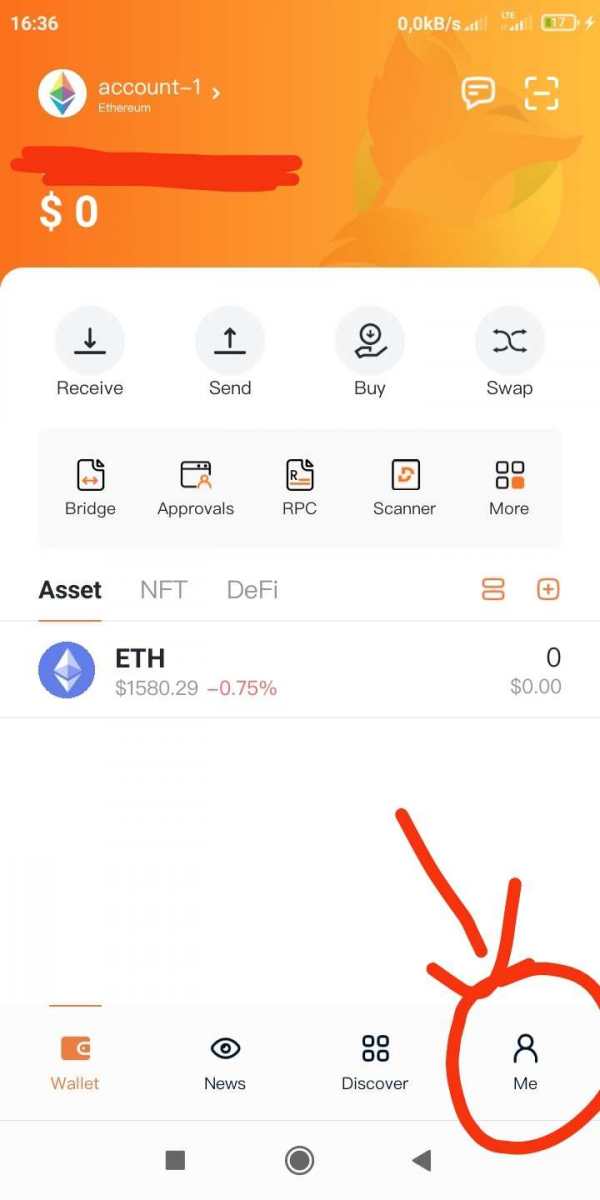Switch to the Me tab
The image size is (600, 1200).
point(525,1062)
